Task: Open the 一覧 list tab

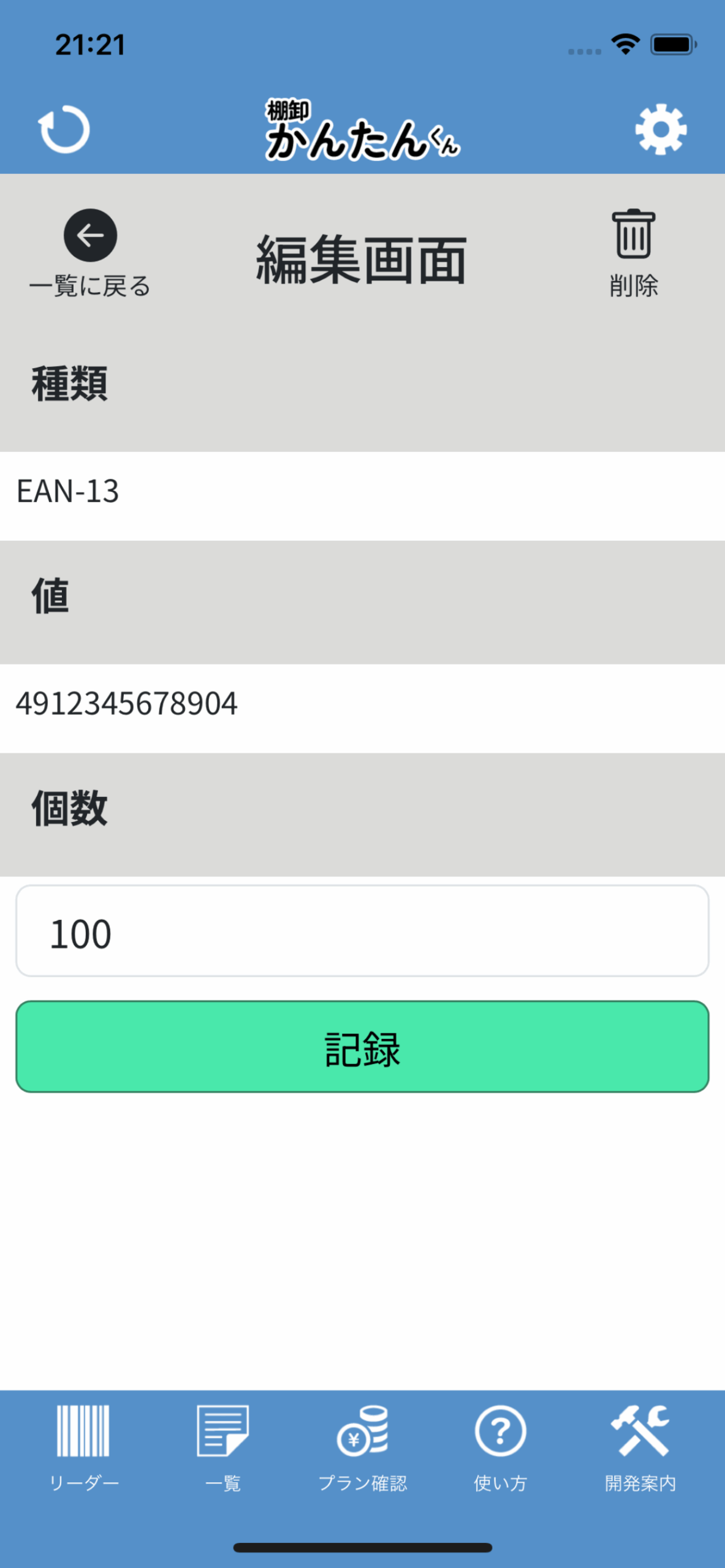Action: point(222,1447)
